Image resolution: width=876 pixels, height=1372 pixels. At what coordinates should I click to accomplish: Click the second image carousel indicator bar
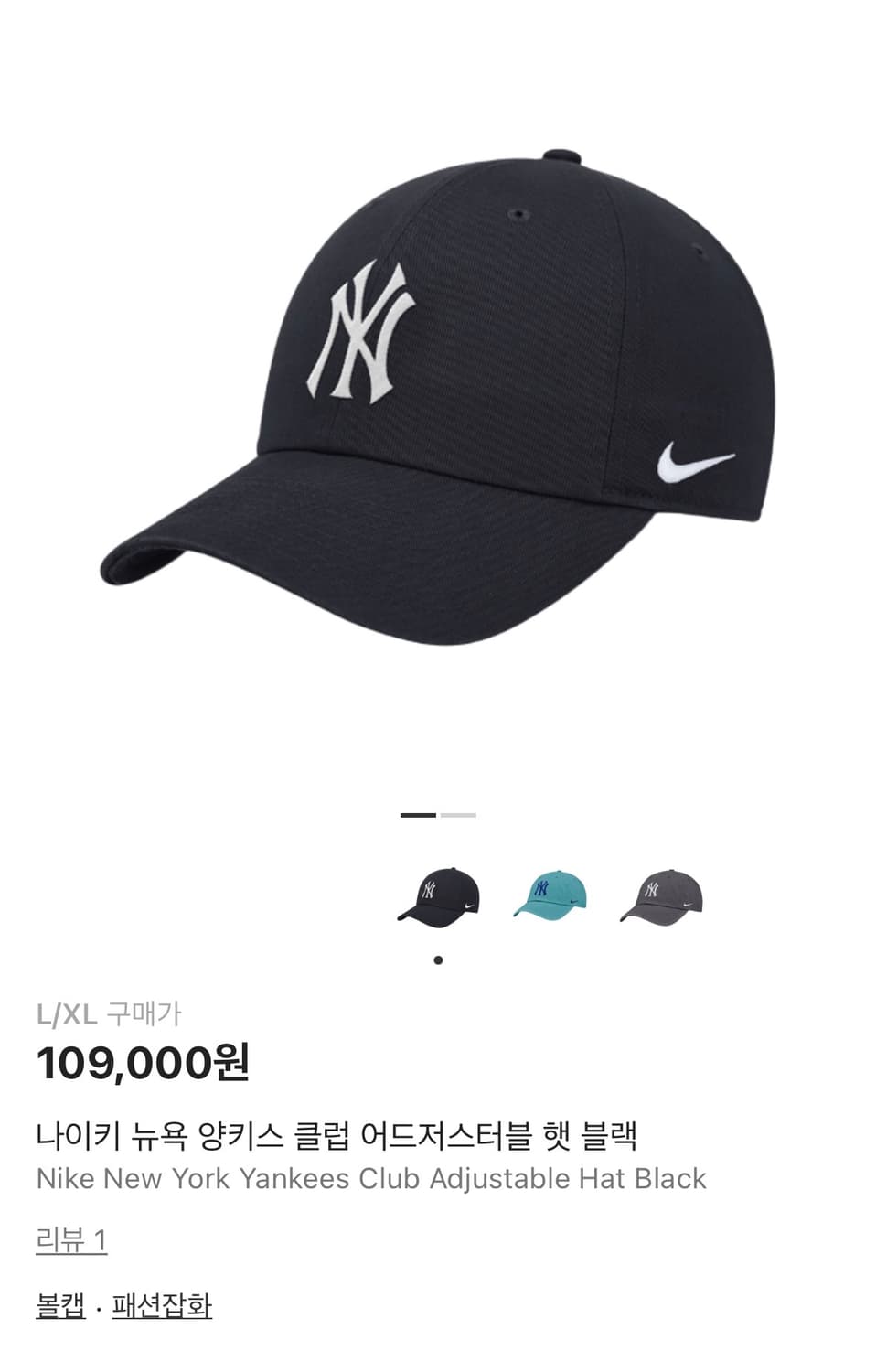[x=457, y=815]
